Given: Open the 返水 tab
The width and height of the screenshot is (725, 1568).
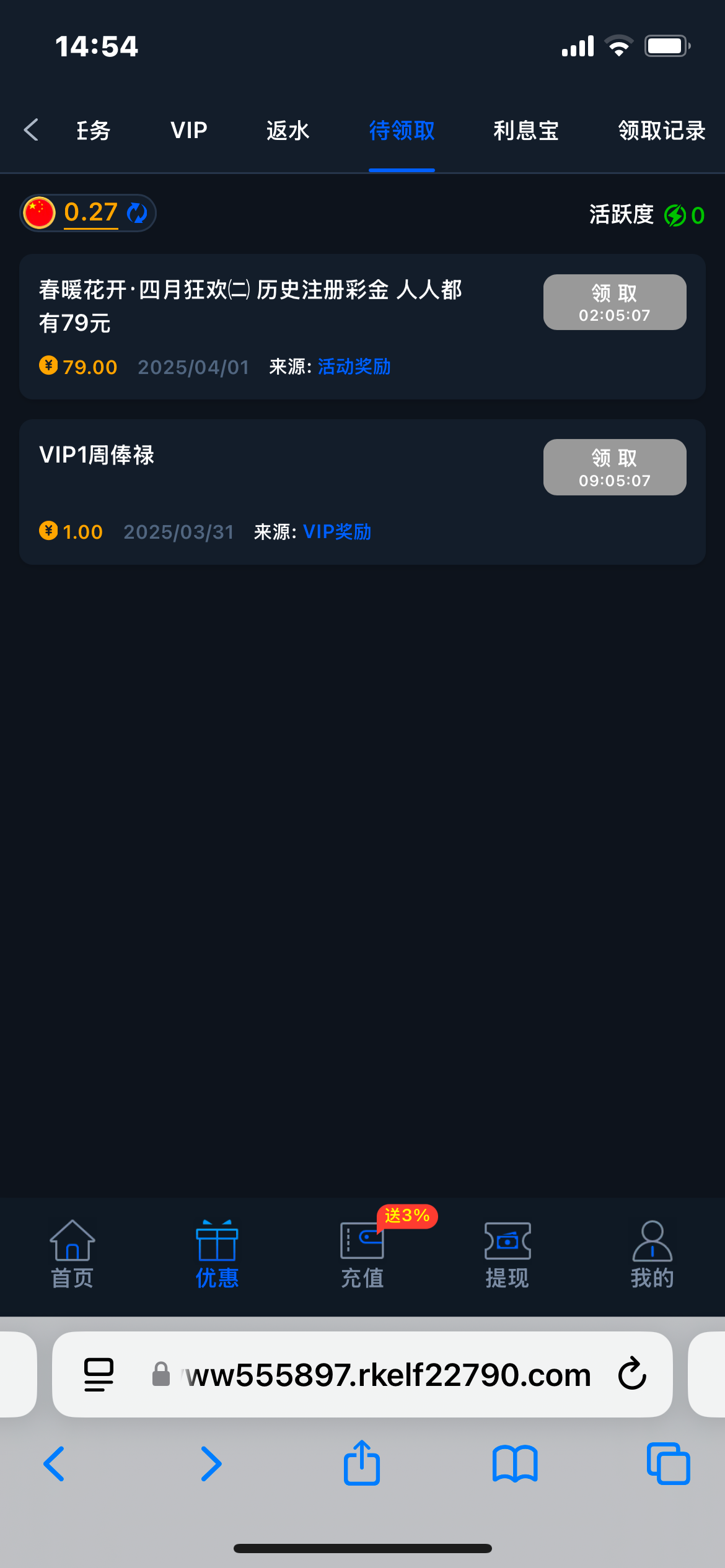Looking at the screenshot, I should pyautogui.click(x=287, y=131).
